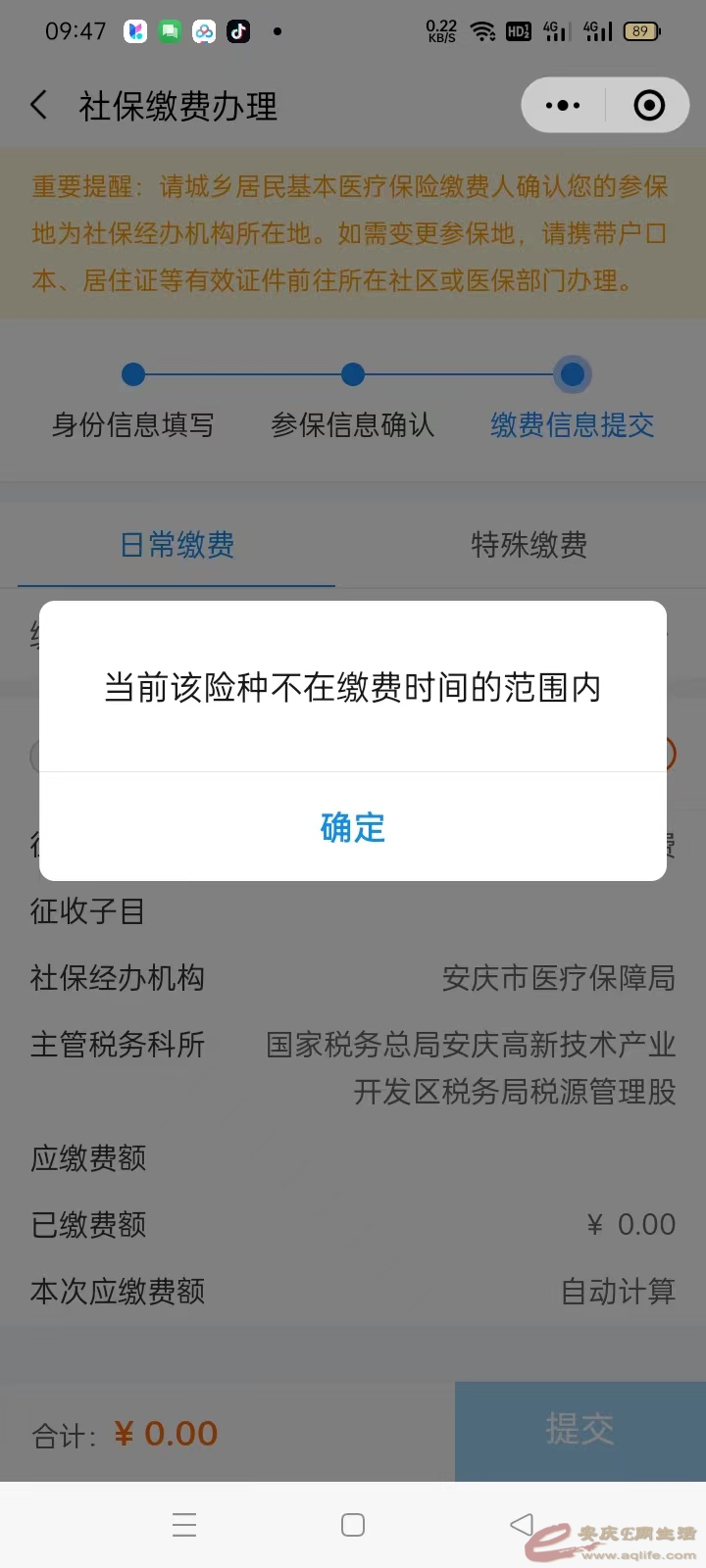Submit the payment with 提交
706x1568 pixels.
pos(580,1430)
